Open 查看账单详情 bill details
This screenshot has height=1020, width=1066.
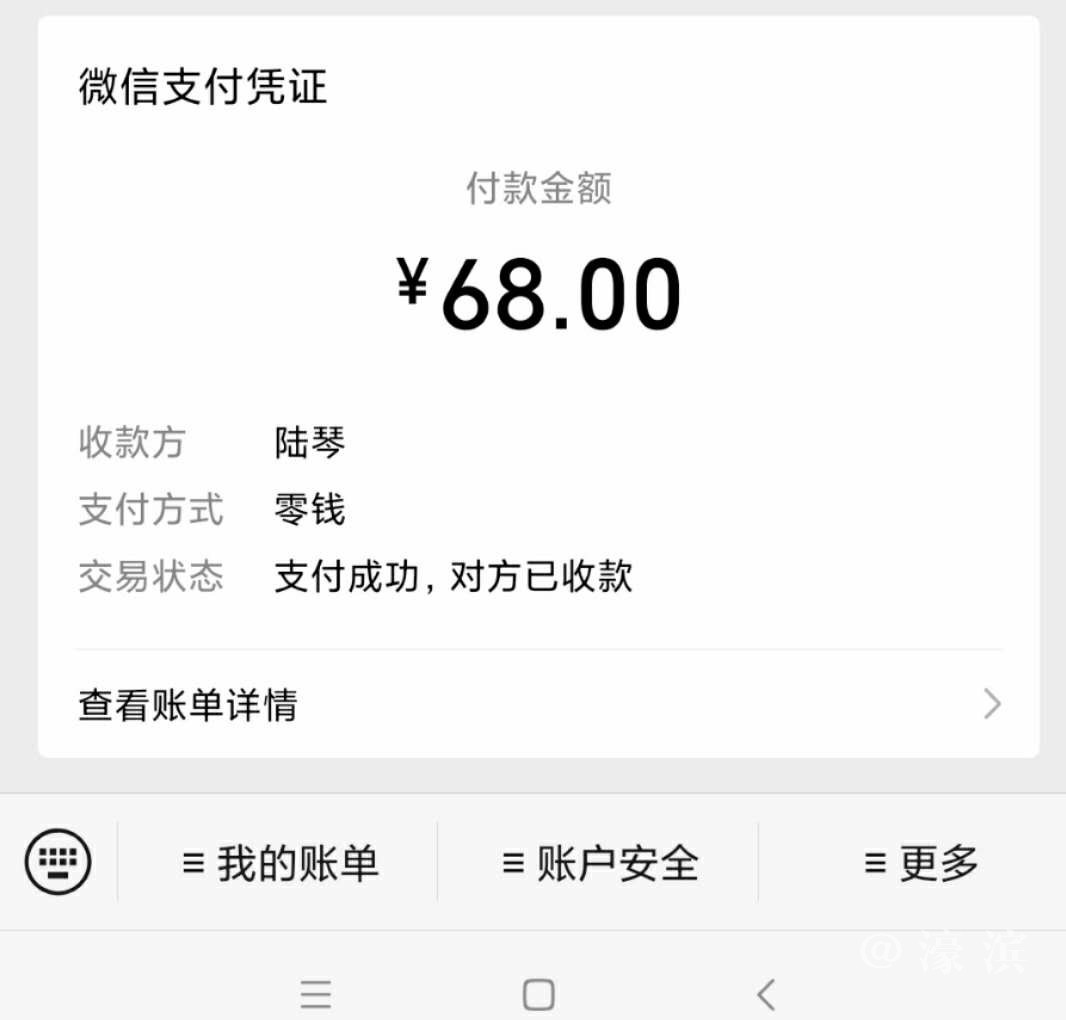538,705
